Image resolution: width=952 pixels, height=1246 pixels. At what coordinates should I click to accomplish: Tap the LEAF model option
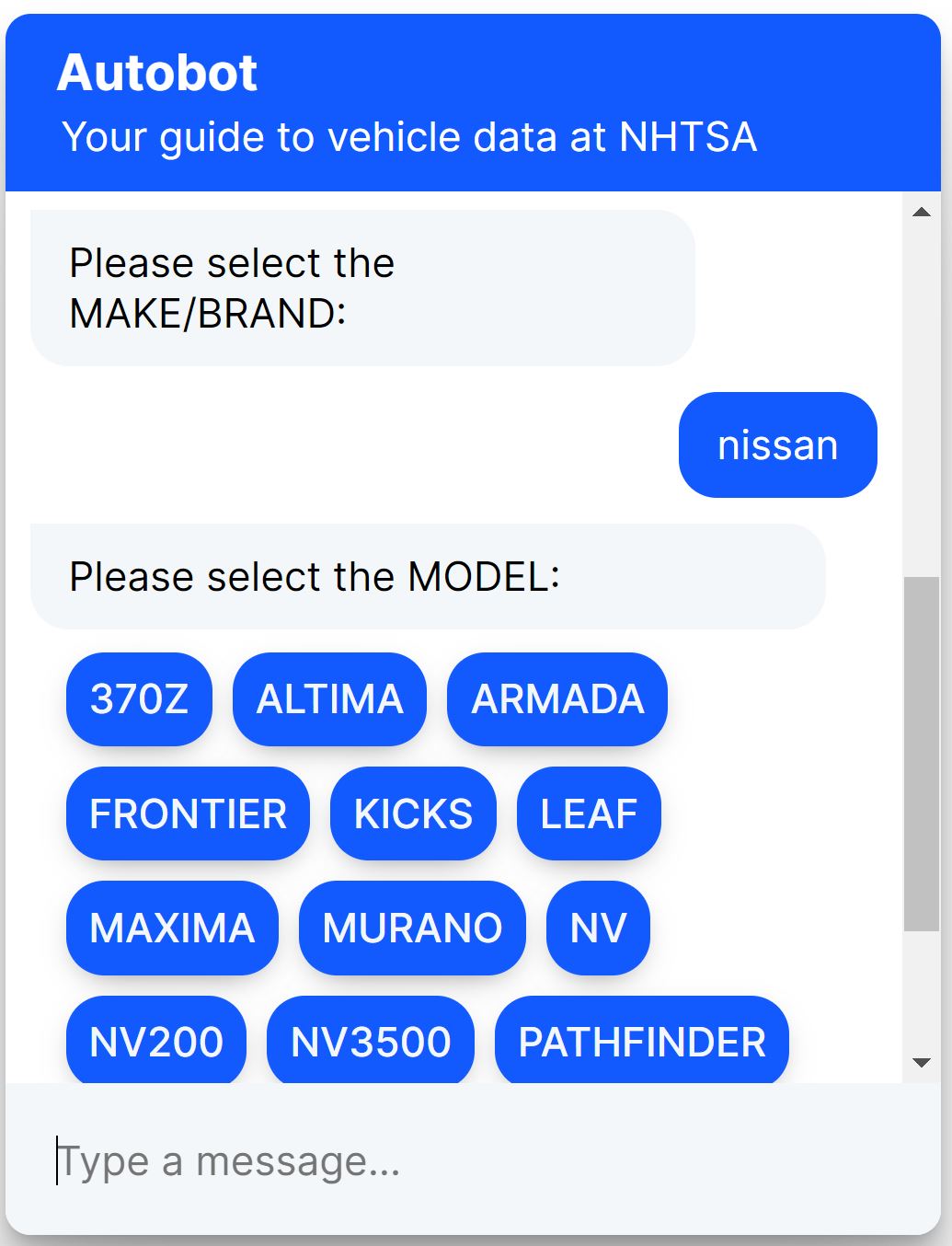point(589,813)
